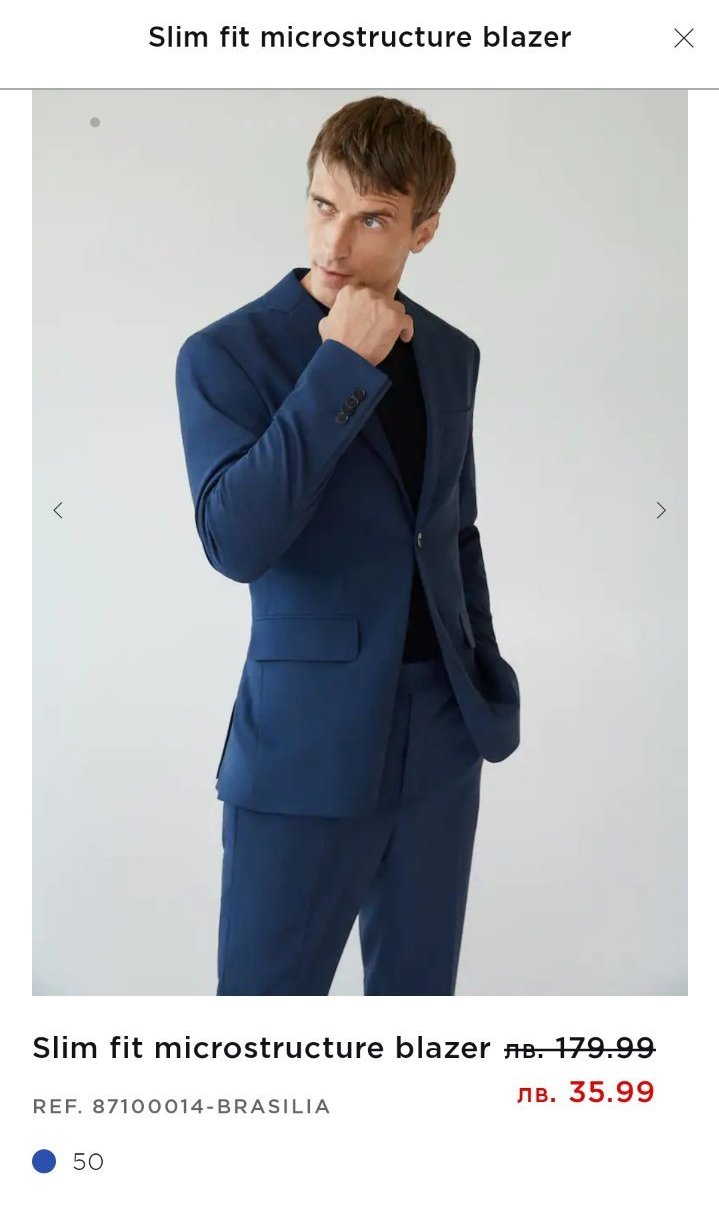This screenshot has height=1206, width=719.
Task: Close the blazer detail view
Action: pos(683,38)
